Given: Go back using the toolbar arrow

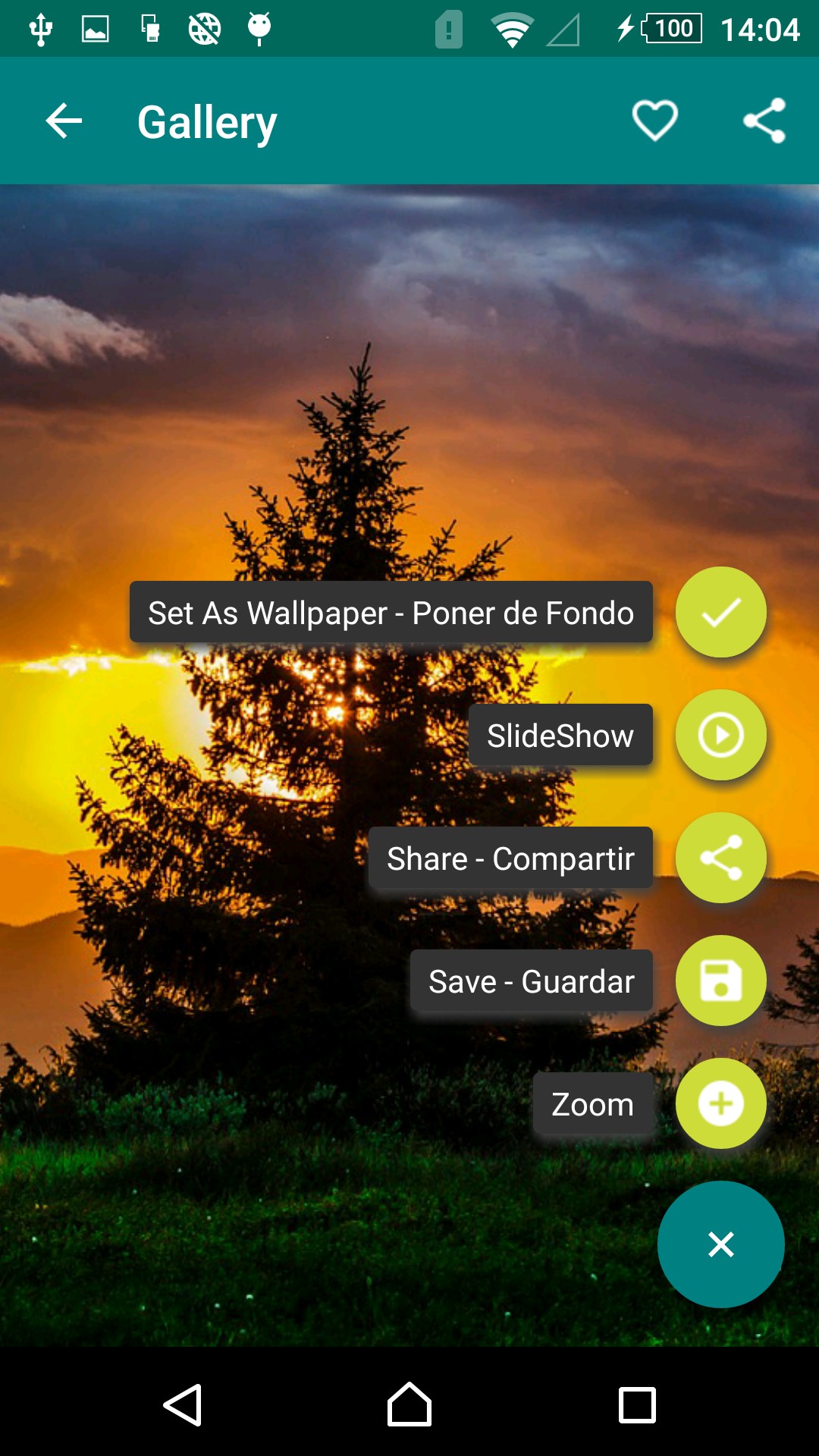Looking at the screenshot, I should (x=64, y=121).
